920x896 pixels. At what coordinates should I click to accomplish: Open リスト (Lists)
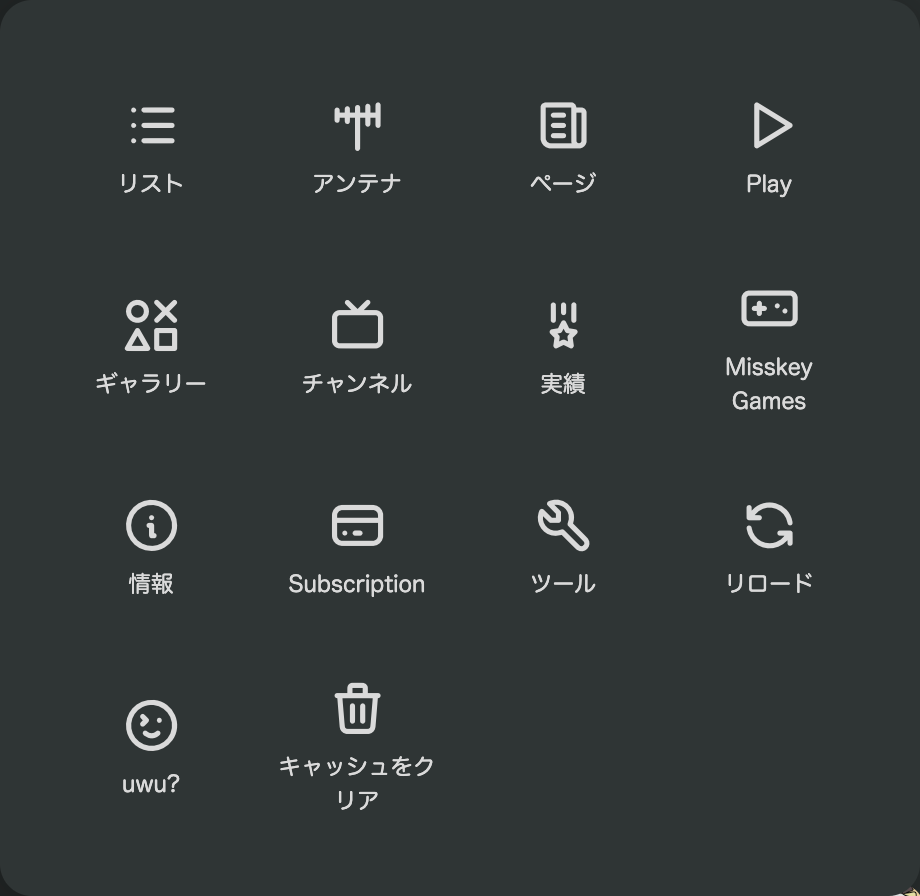coord(151,150)
